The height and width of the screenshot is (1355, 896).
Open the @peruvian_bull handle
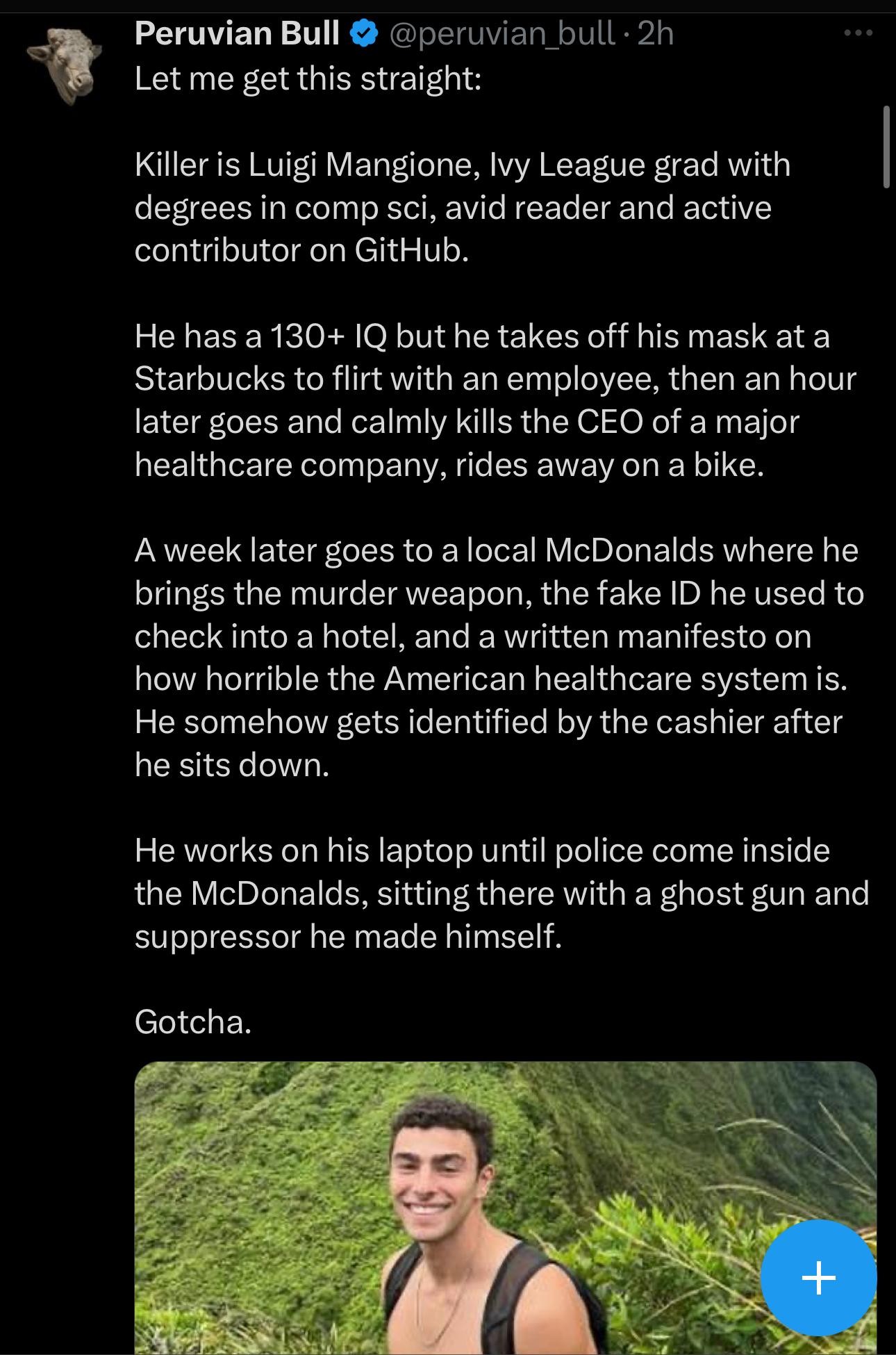[503, 33]
